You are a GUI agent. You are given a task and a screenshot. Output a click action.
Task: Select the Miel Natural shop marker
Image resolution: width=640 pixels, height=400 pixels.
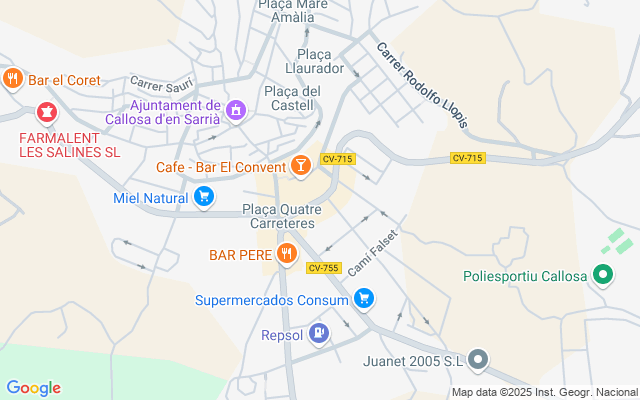[204, 197]
